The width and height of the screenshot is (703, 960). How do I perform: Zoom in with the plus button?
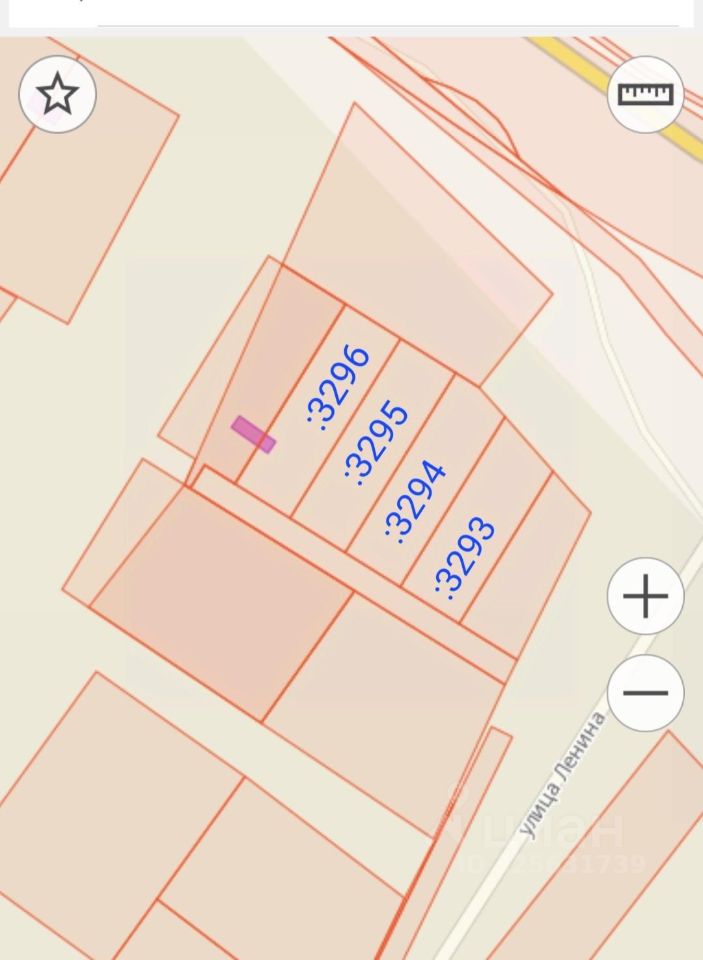click(x=645, y=597)
